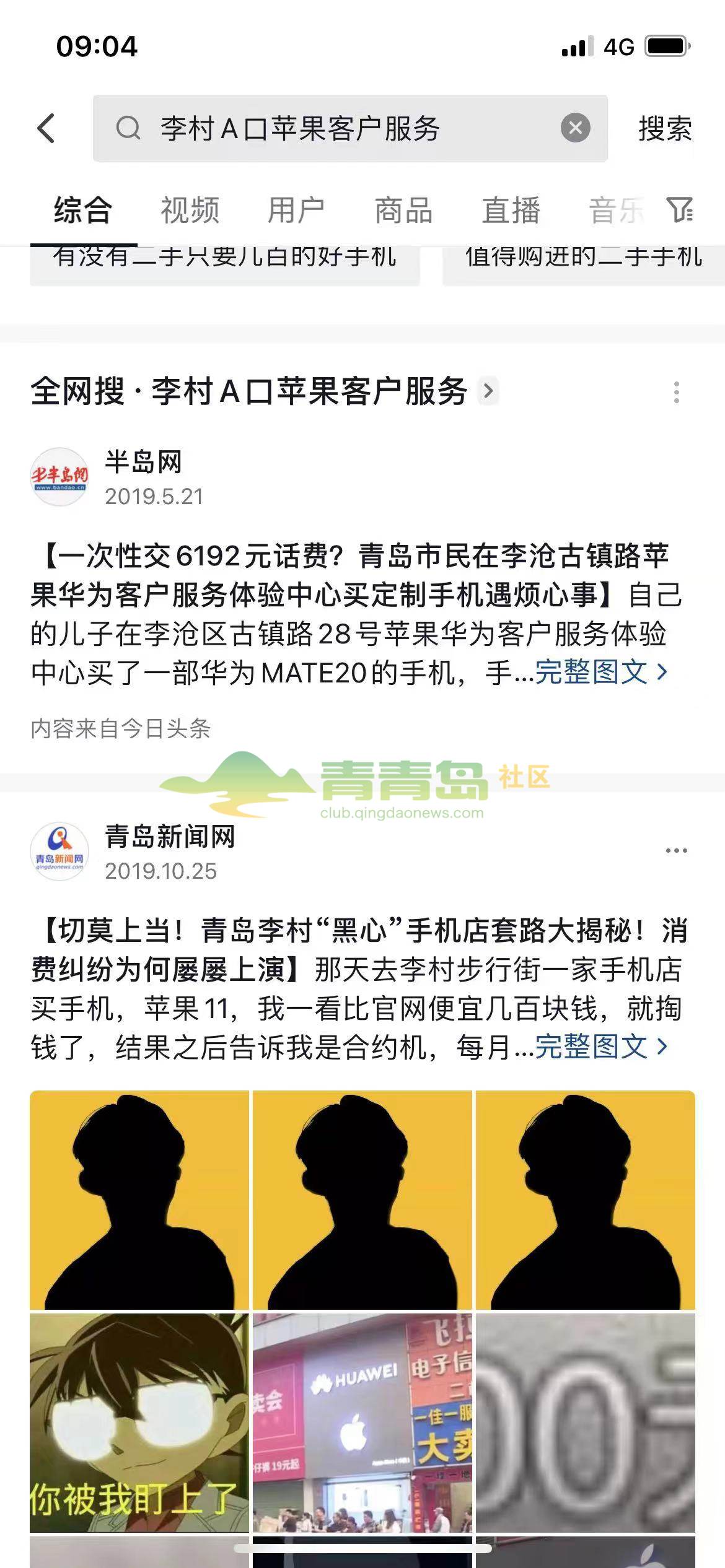Select the 综合 tab
Viewport: 725px width, 1568px height.
[83, 210]
